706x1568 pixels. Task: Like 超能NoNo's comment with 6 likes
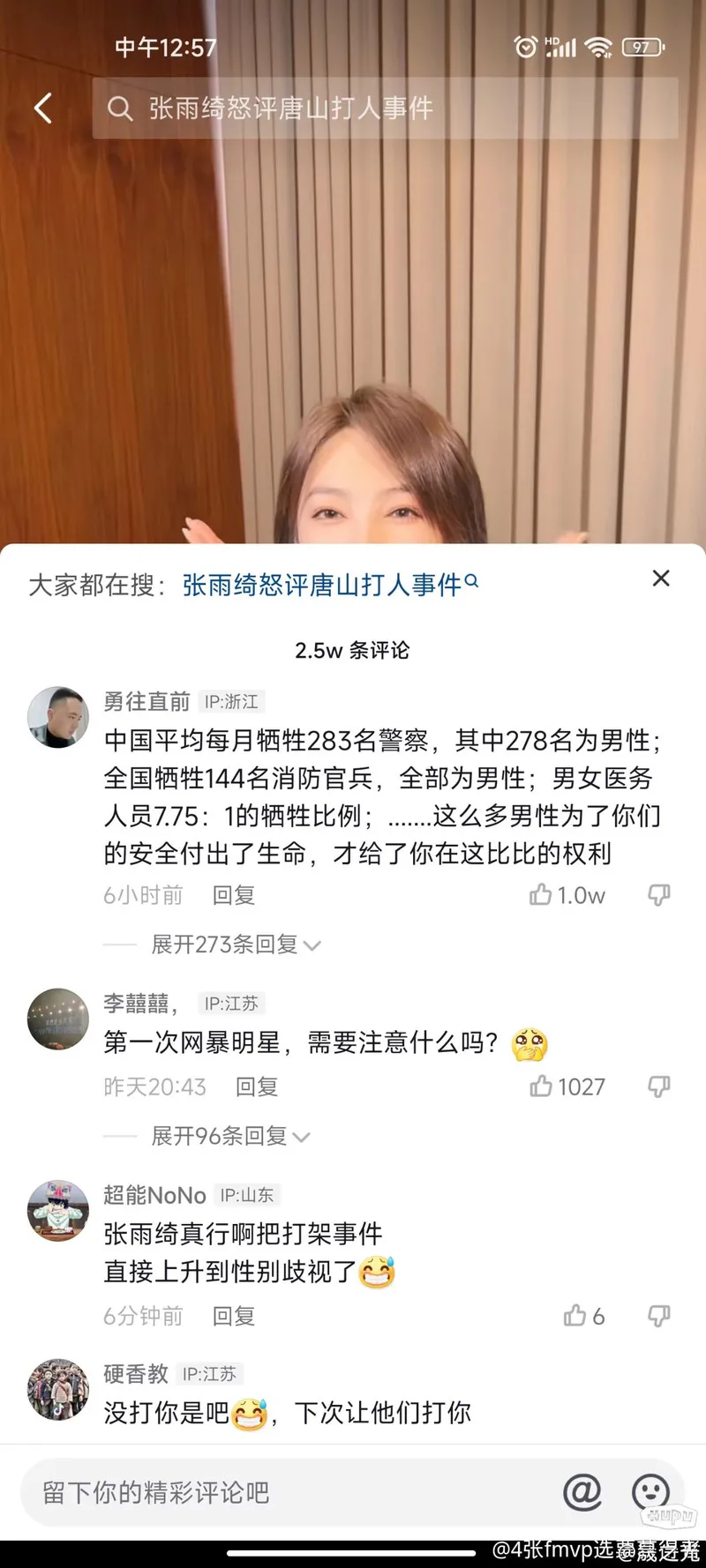point(575,1316)
